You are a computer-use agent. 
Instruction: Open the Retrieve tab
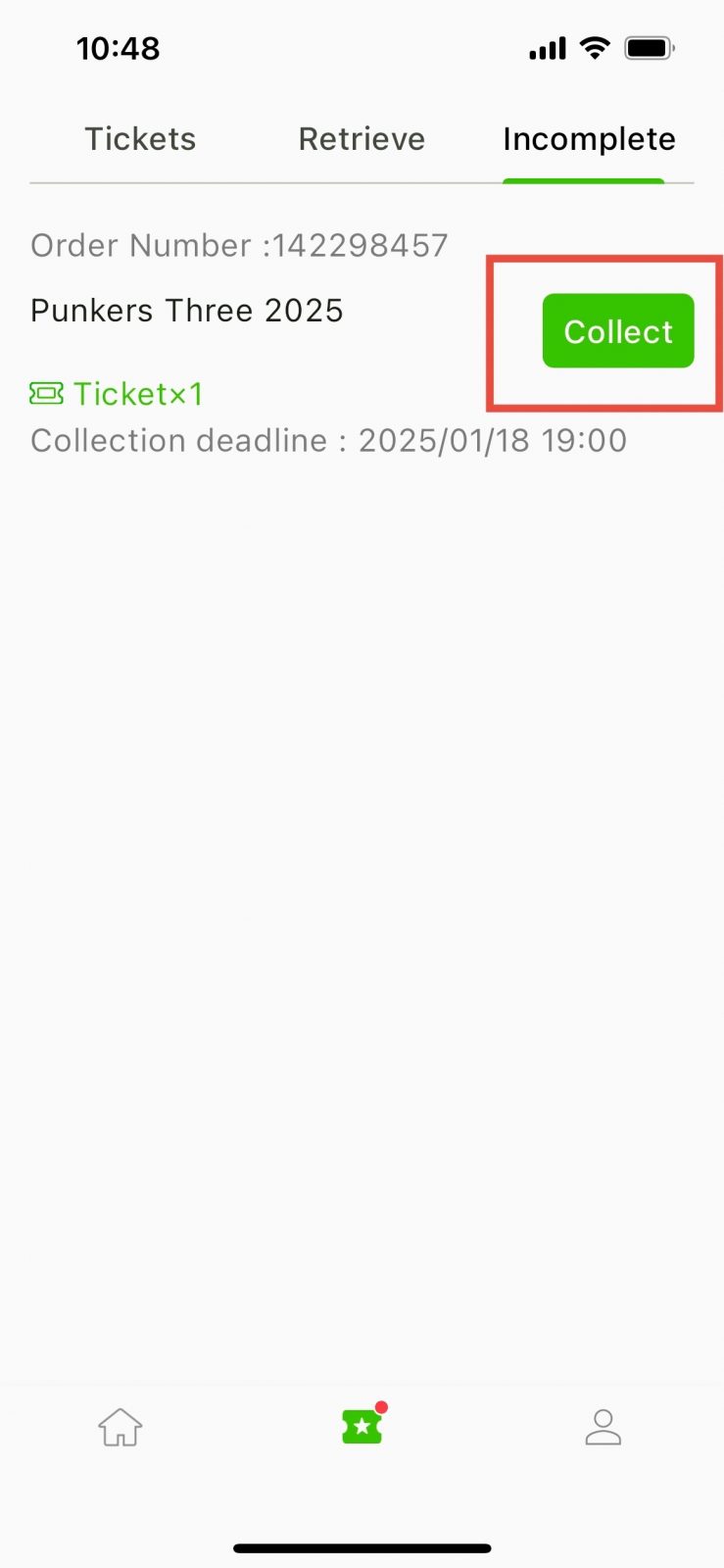pos(362,139)
